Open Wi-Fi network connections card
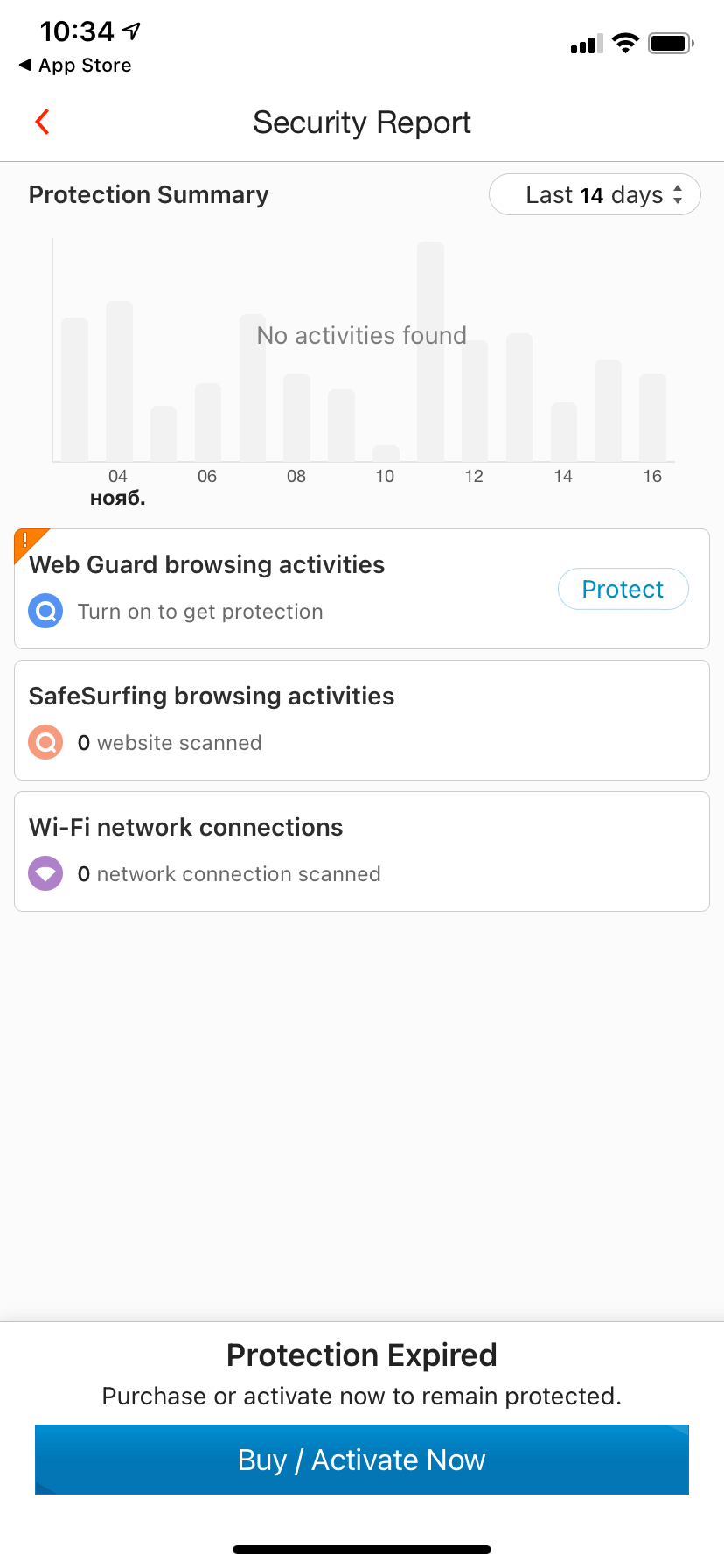724x1568 pixels. (x=361, y=850)
